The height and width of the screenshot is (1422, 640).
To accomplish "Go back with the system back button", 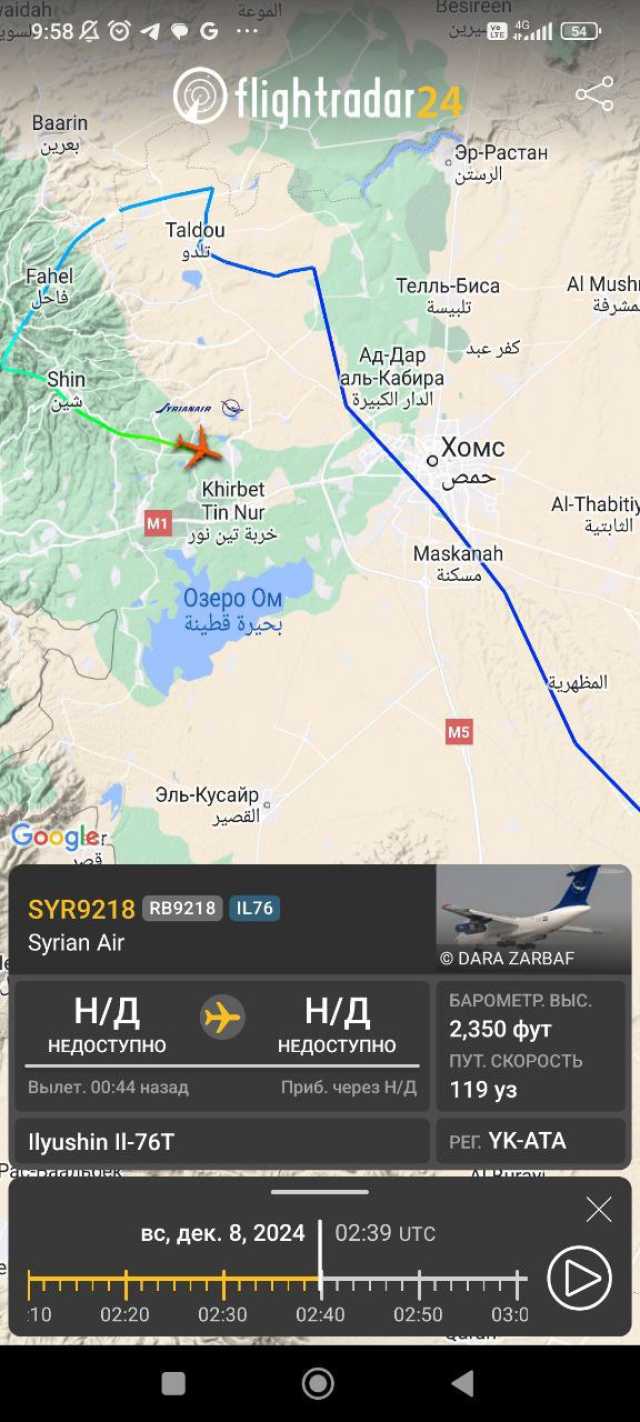I will (x=463, y=1384).
